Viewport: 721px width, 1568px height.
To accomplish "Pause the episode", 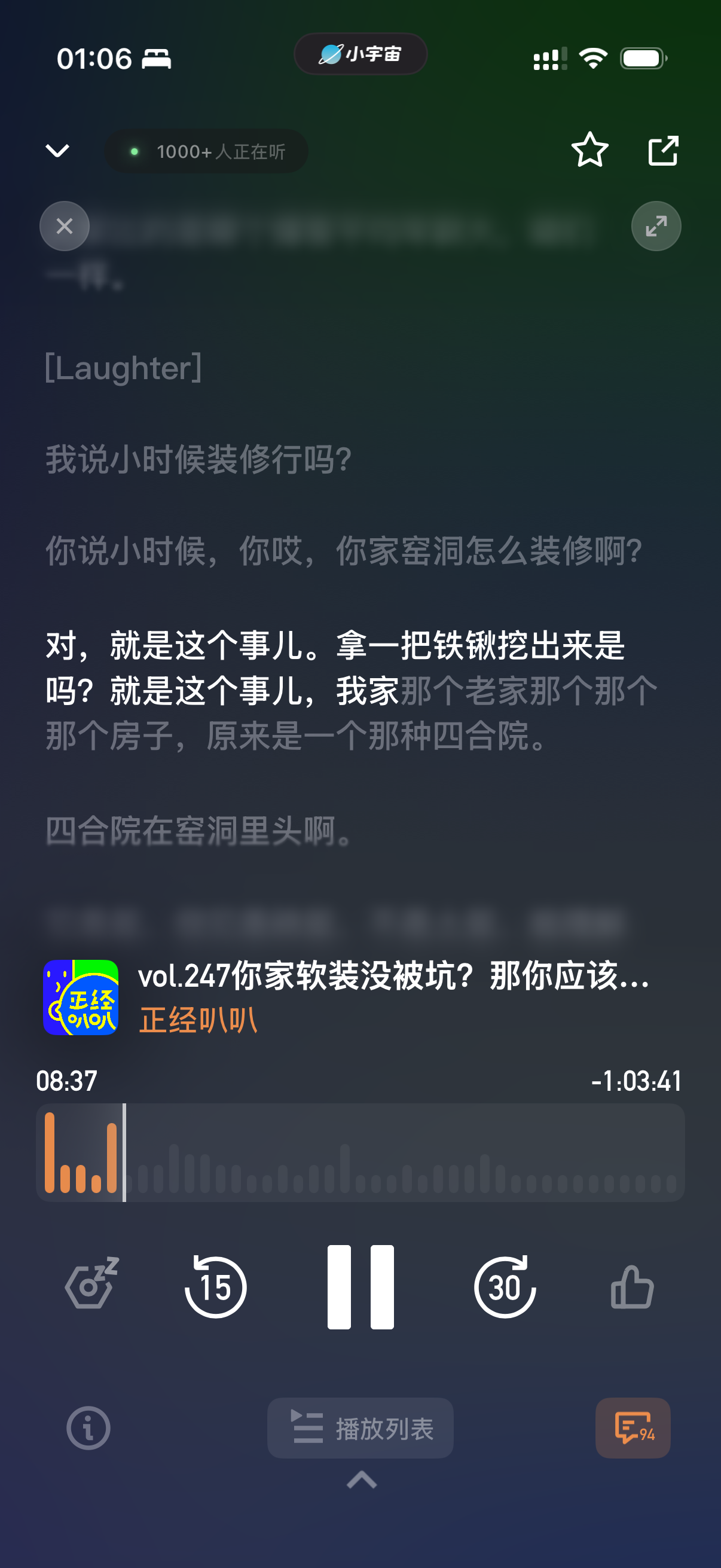I will pyautogui.click(x=360, y=1287).
